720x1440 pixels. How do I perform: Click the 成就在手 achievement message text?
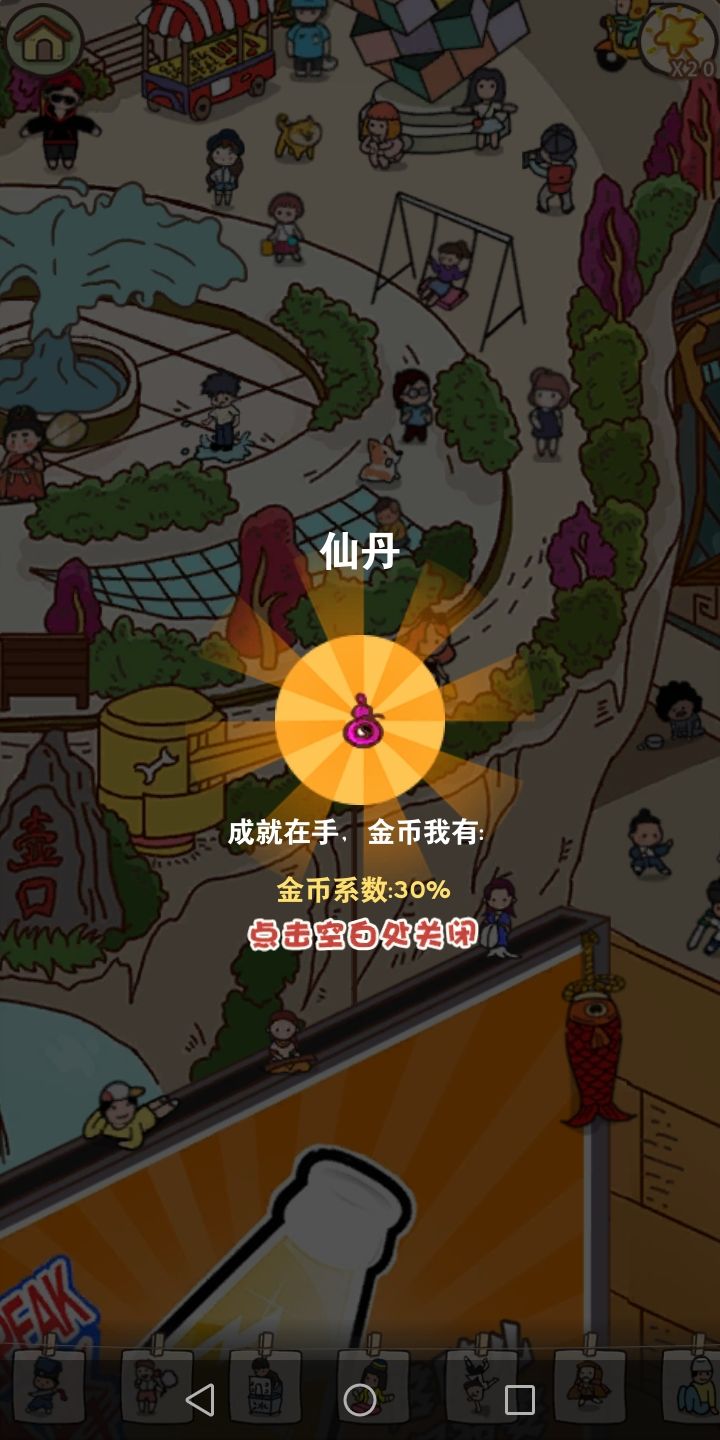click(354, 834)
